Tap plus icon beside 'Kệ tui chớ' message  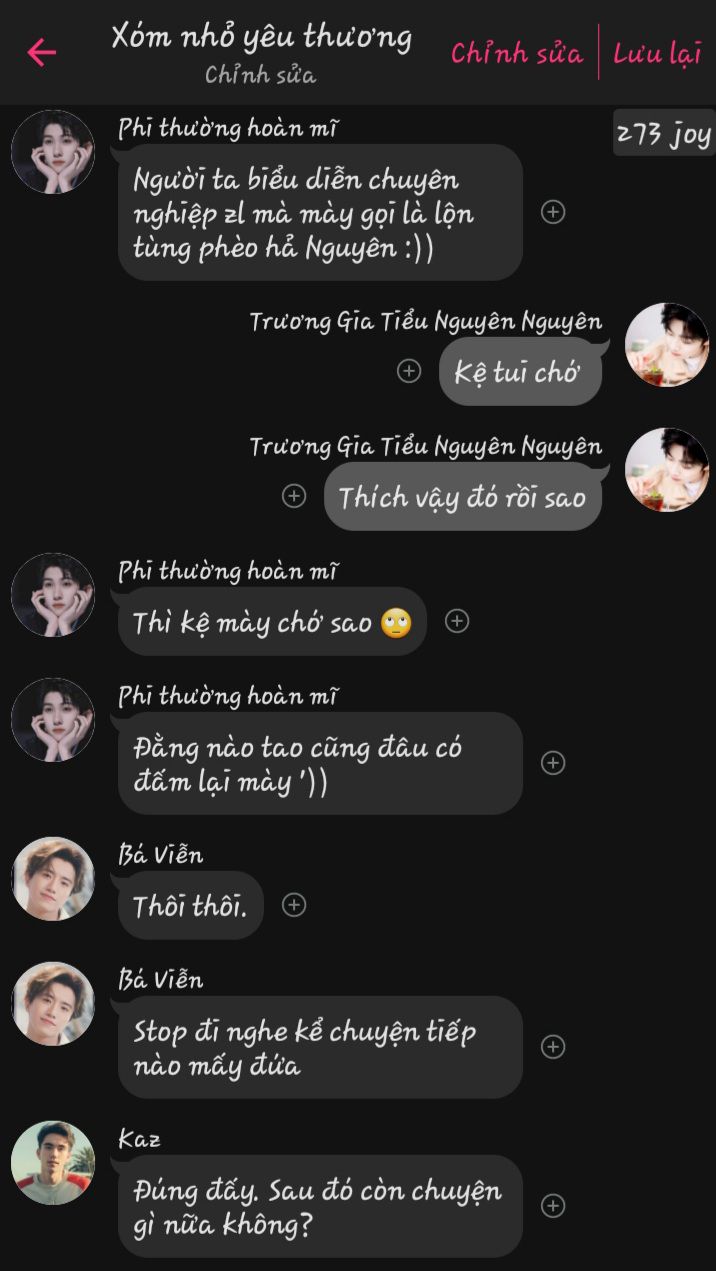pyautogui.click(x=409, y=371)
